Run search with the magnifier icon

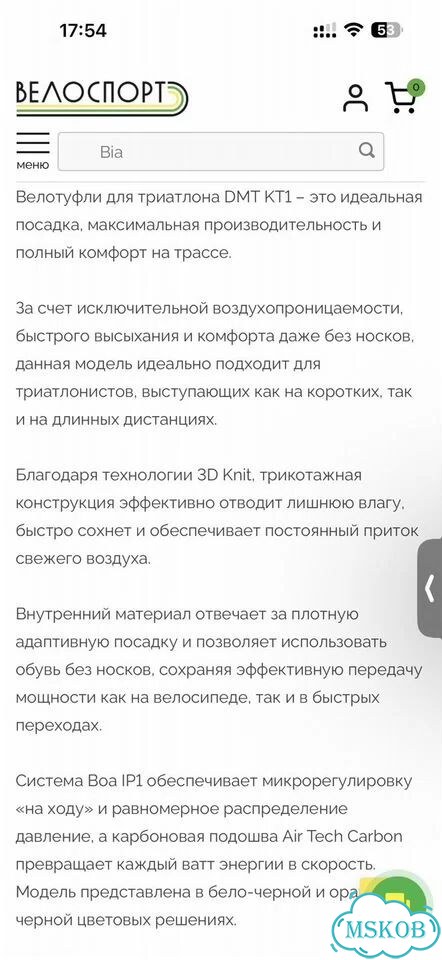tap(367, 150)
